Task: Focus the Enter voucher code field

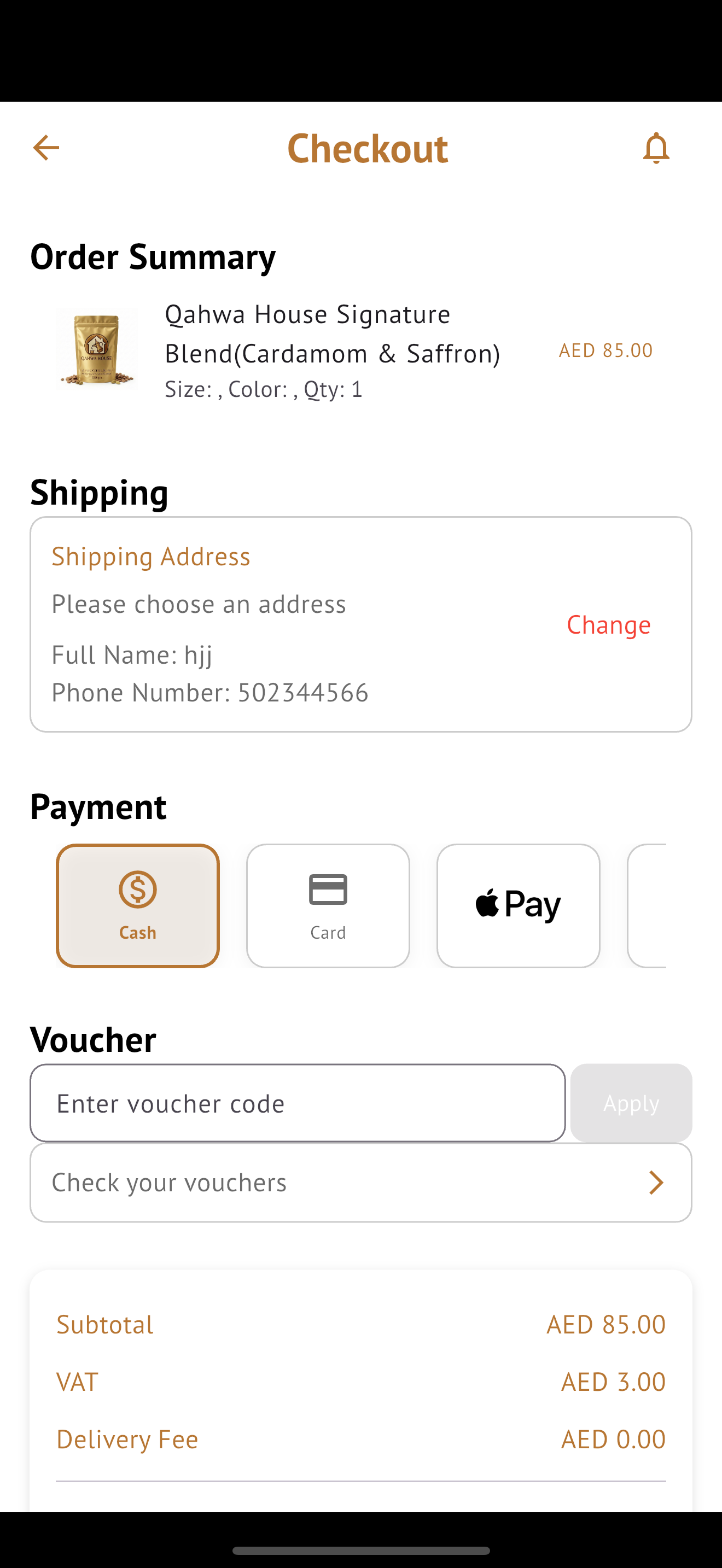Action: click(297, 1103)
